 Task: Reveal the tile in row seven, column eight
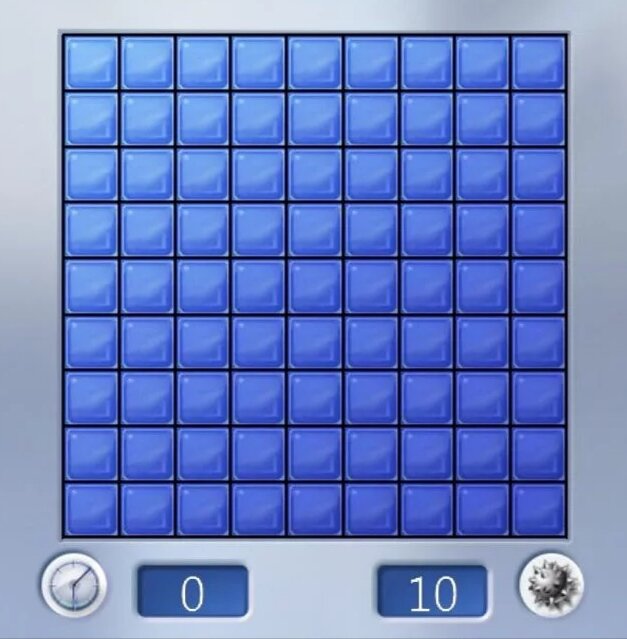click(483, 398)
